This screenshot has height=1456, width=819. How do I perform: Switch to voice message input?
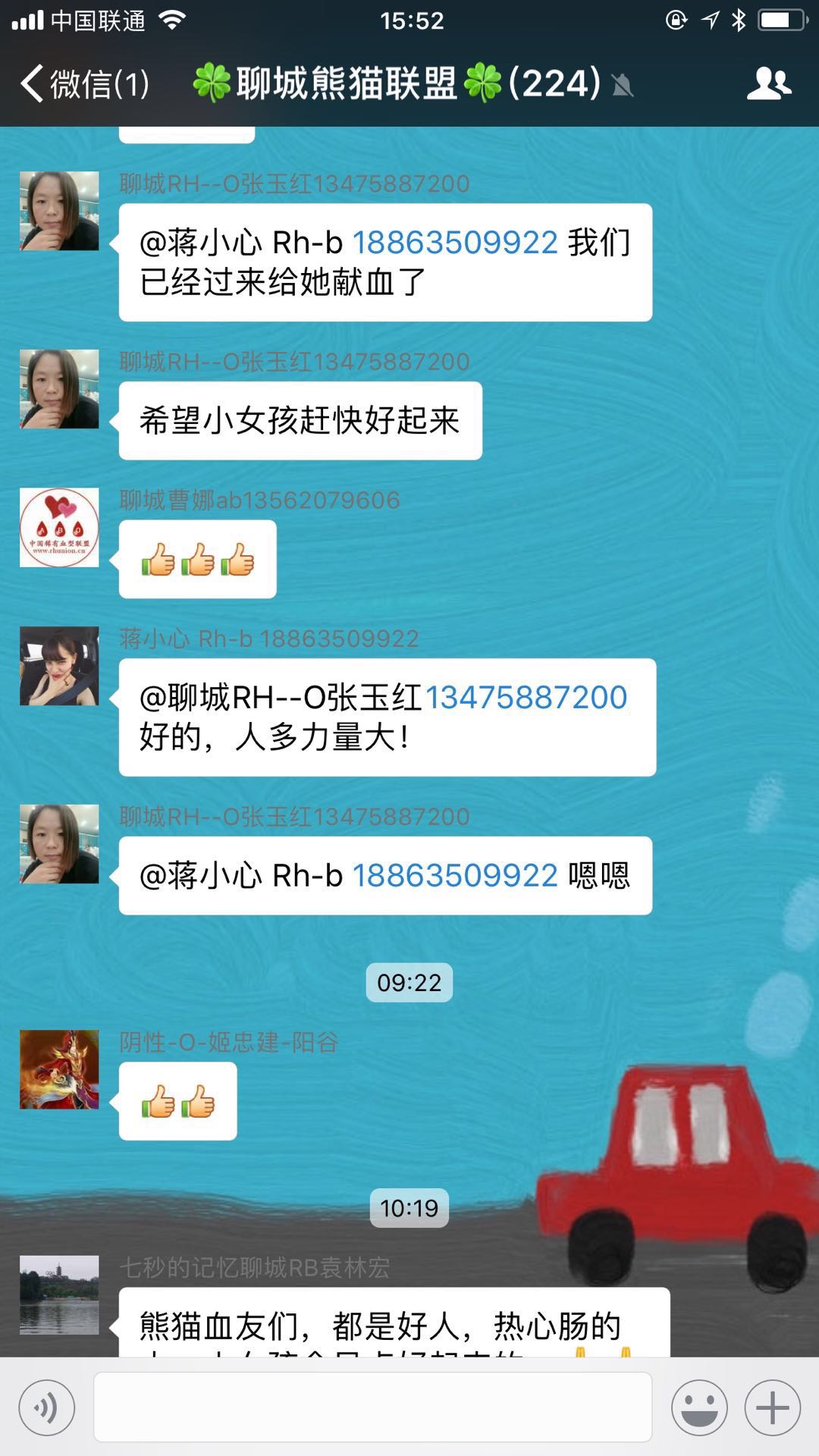point(47,1408)
